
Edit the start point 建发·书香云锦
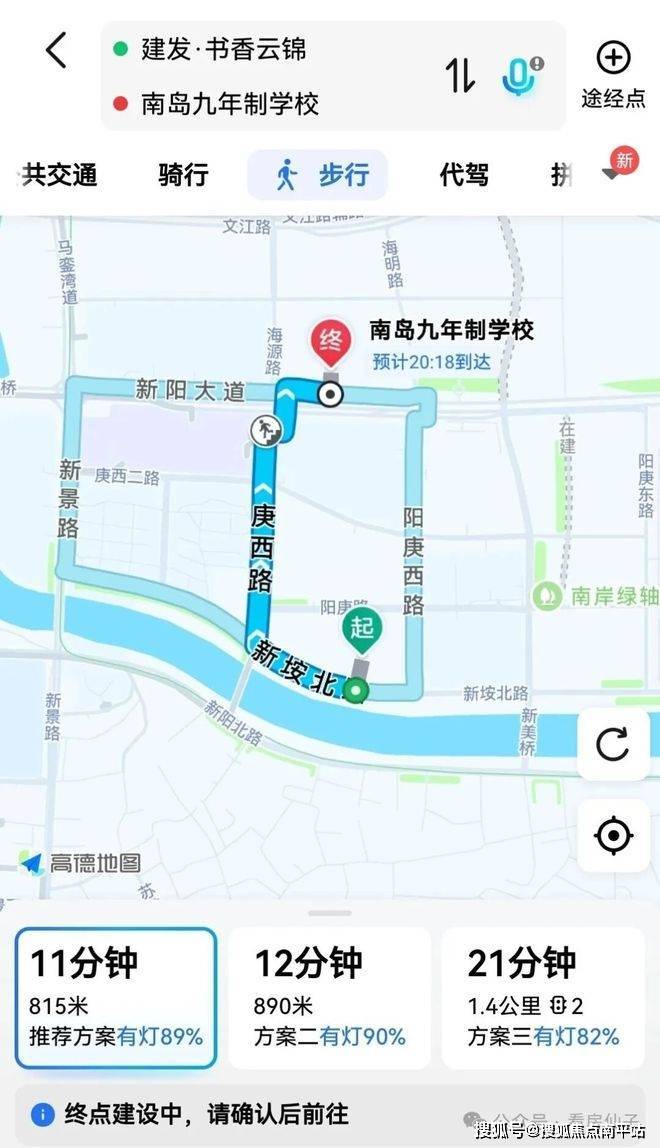[x=224, y=49]
